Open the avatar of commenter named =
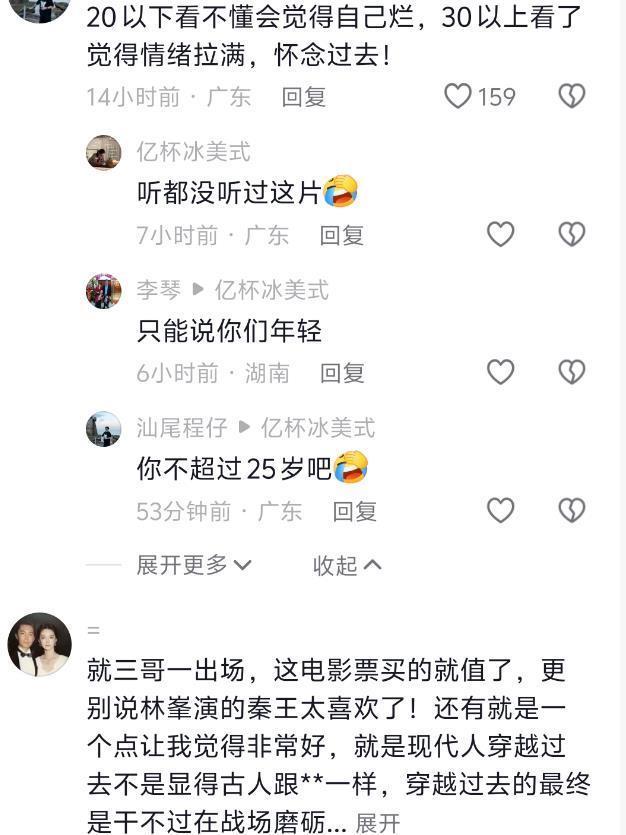The height and width of the screenshot is (835, 626). coord(40,645)
